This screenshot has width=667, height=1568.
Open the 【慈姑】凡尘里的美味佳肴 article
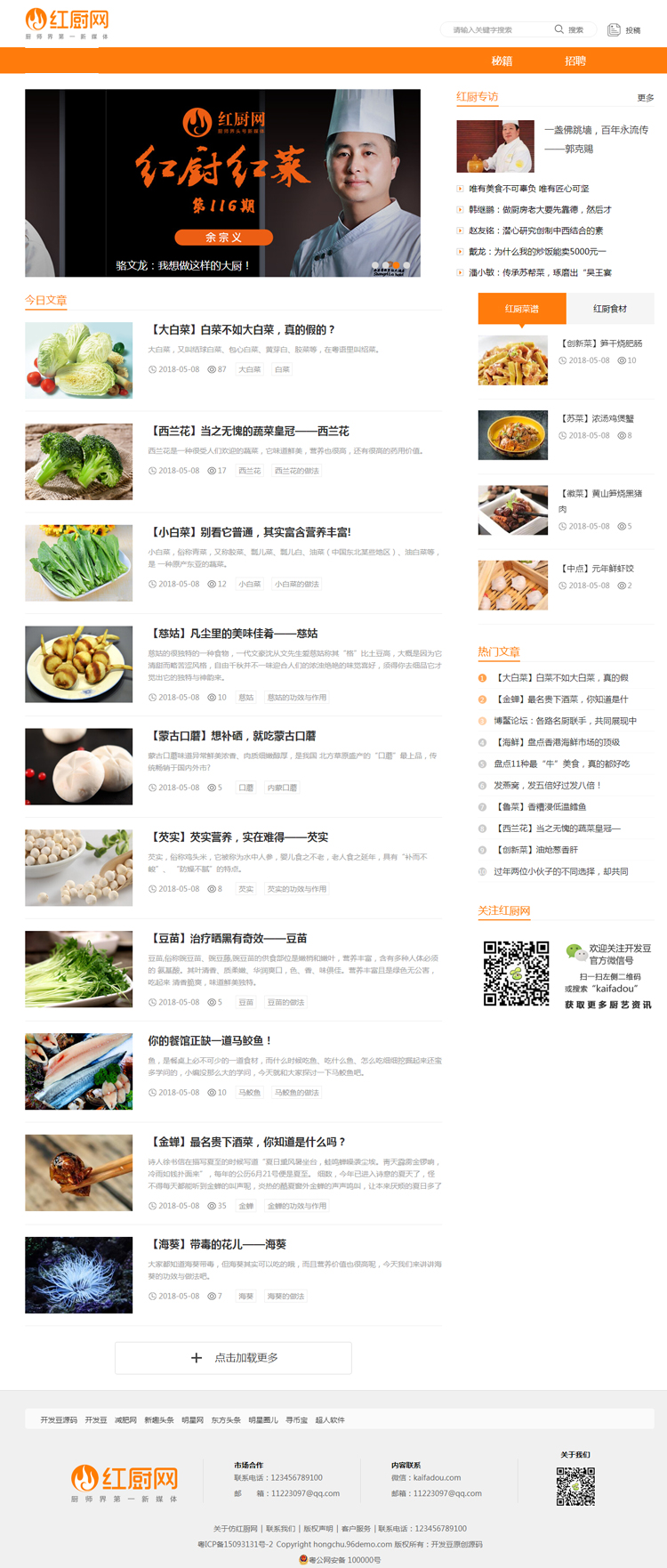(x=233, y=634)
